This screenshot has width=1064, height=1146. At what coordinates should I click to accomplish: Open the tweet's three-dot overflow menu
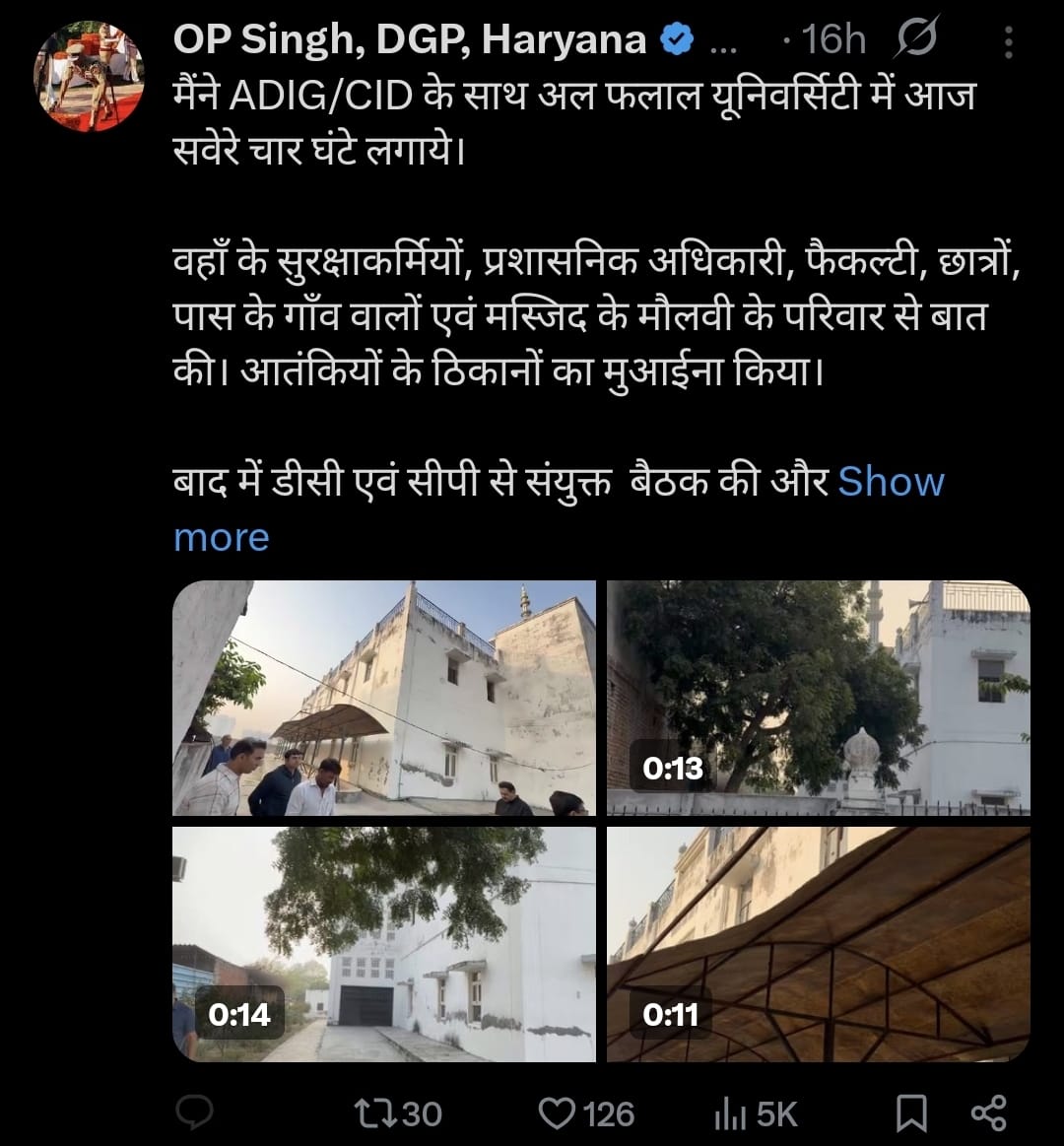[1008, 42]
